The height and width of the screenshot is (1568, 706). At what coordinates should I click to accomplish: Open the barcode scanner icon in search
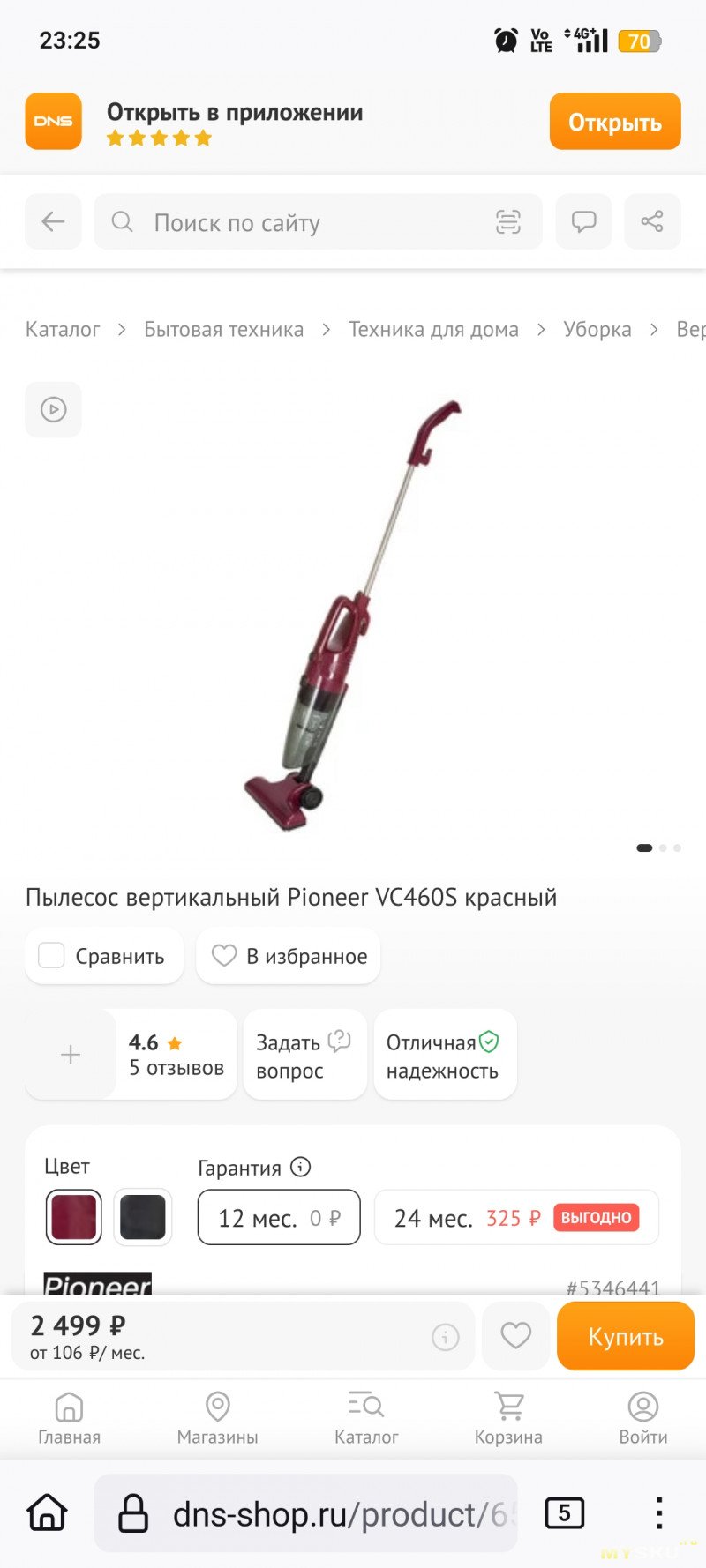click(x=507, y=221)
